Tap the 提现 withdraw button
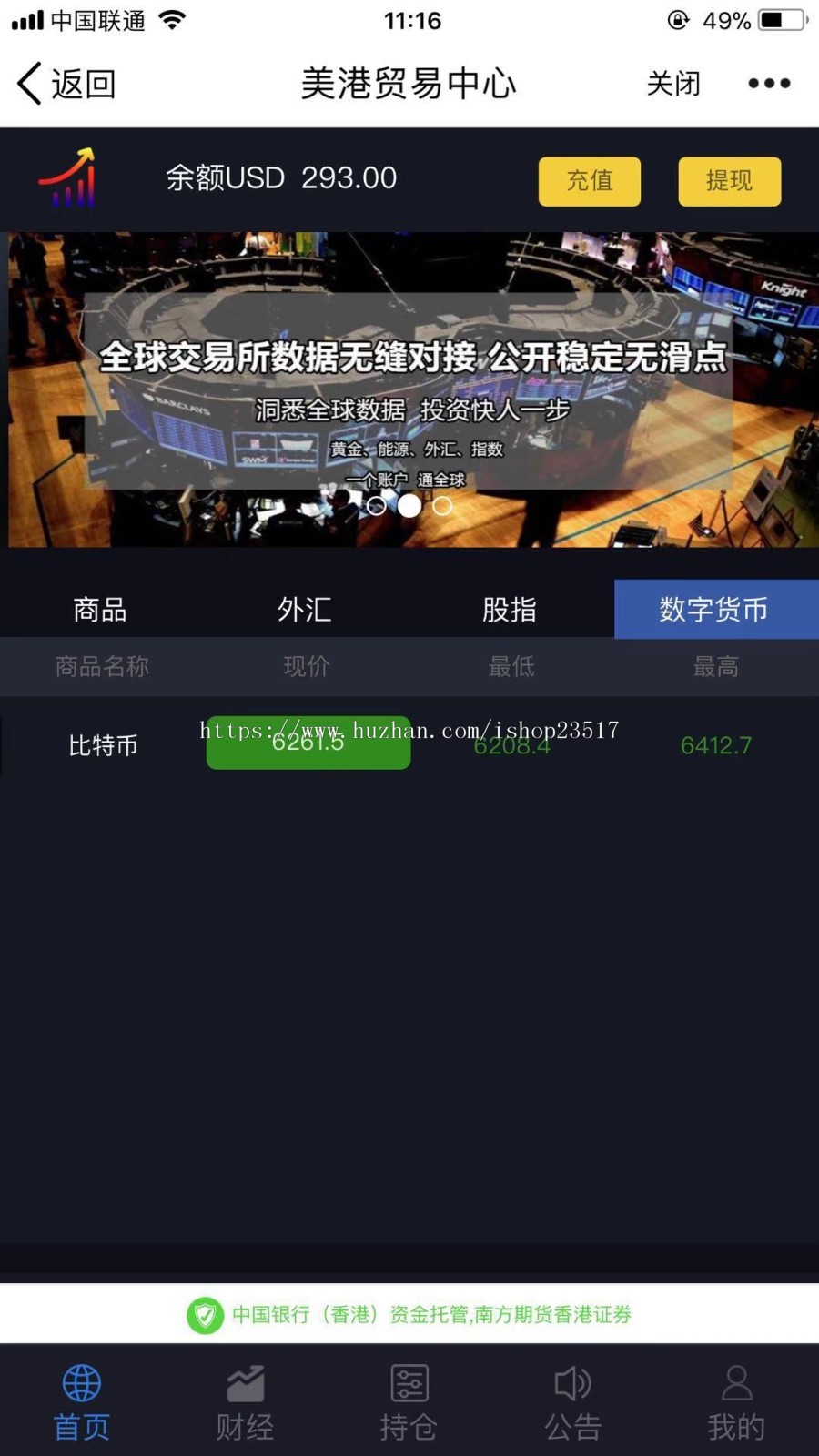Image resolution: width=819 pixels, height=1456 pixels. coord(729,181)
